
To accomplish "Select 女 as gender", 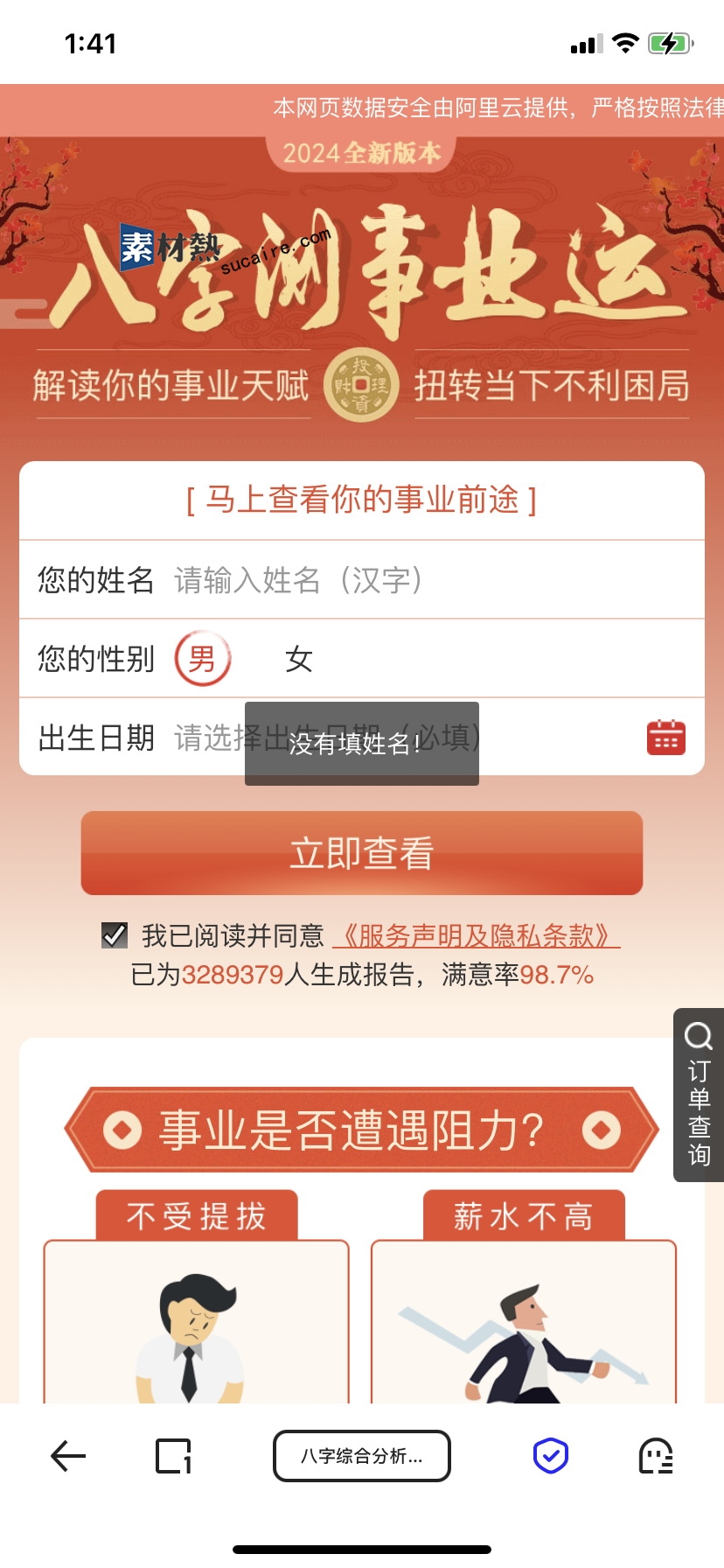I will pyautogui.click(x=298, y=659).
